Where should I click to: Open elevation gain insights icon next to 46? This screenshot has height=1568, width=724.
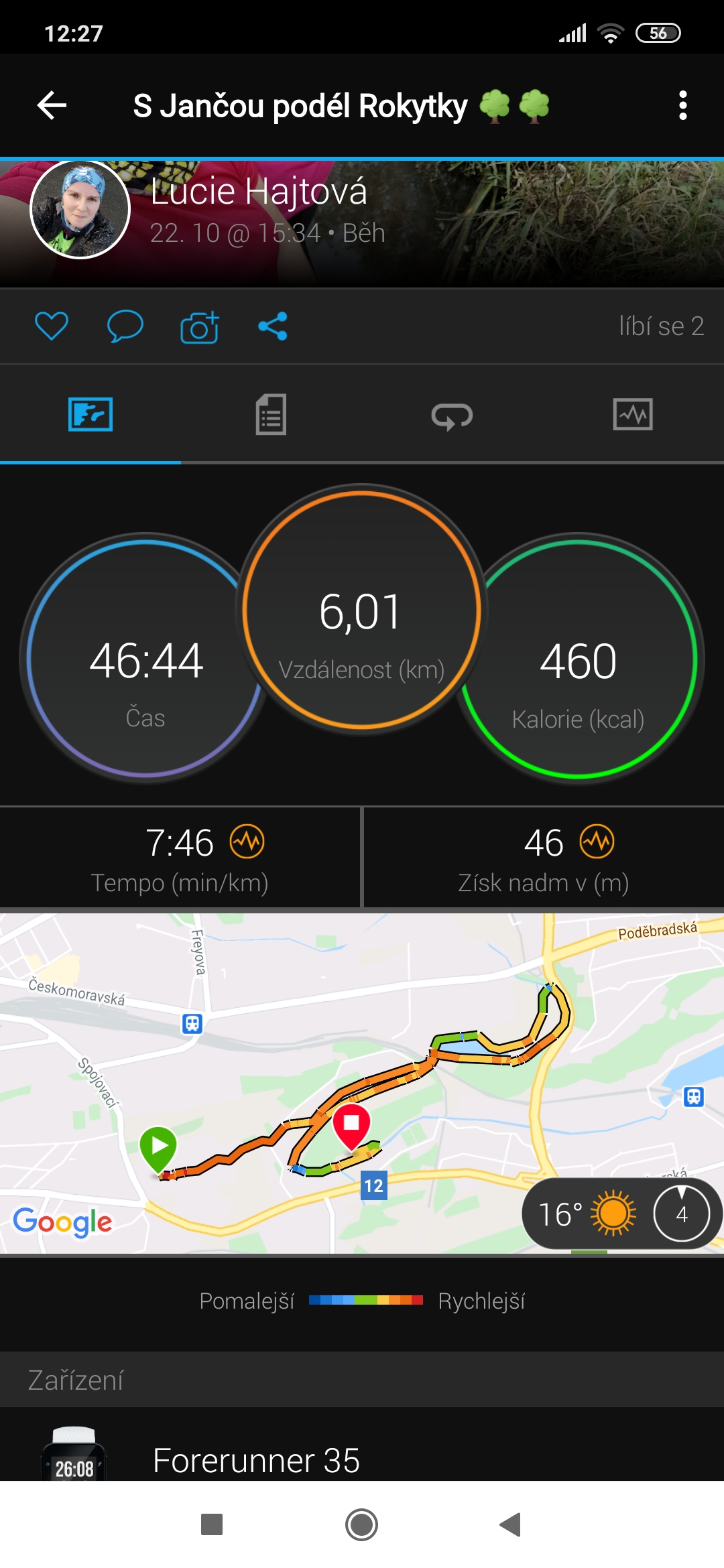(597, 842)
